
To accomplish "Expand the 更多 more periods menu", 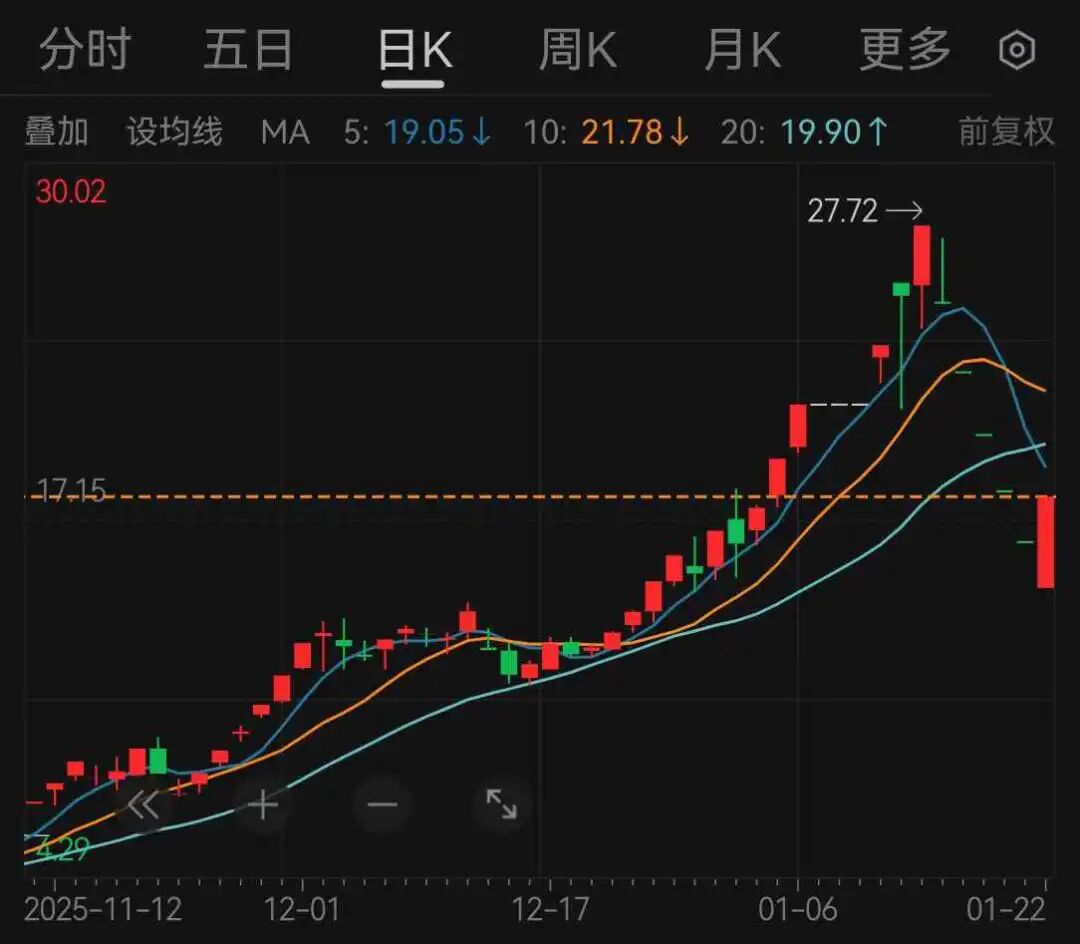I will coord(904,50).
